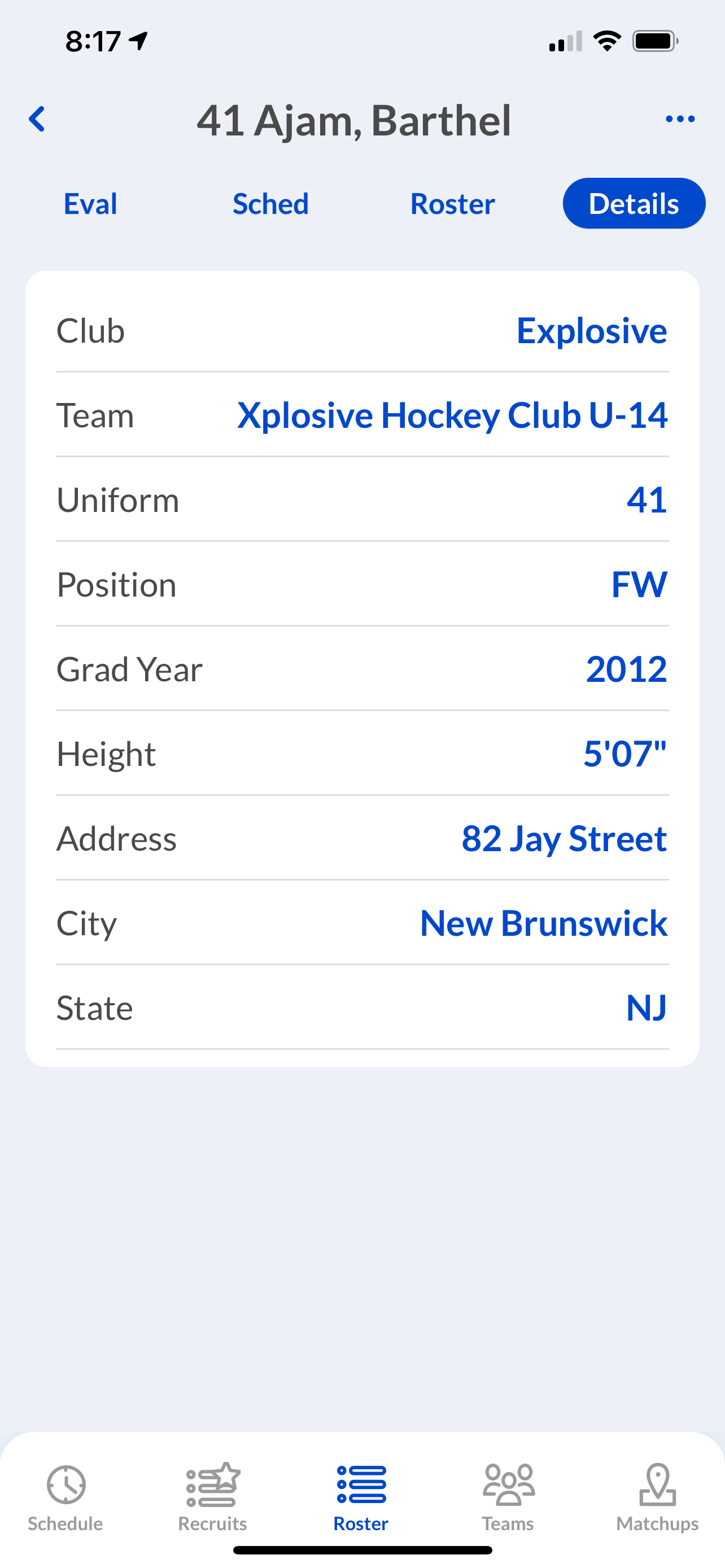725x1568 pixels.
Task: Open the three-dot overflow menu
Action: (x=679, y=119)
